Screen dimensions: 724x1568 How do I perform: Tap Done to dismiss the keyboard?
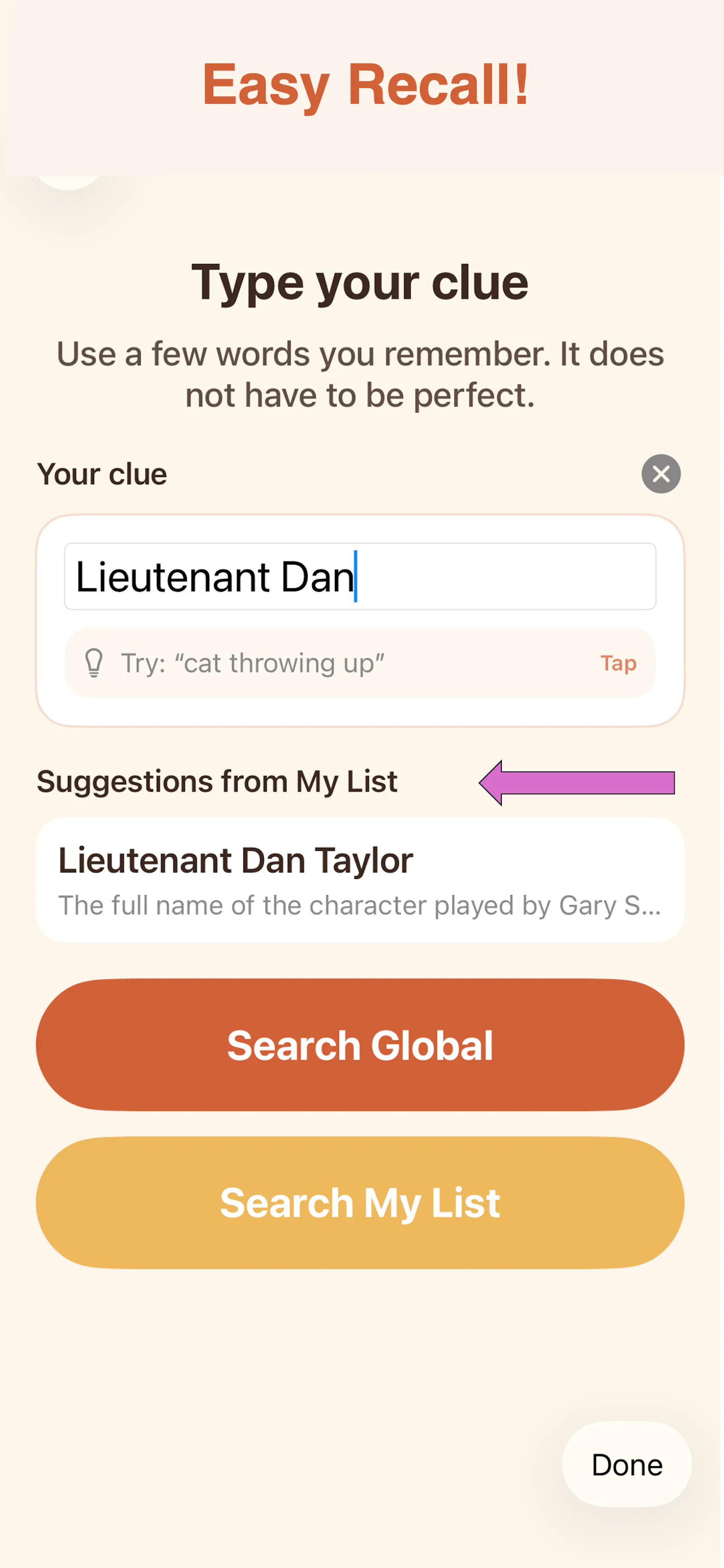point(627,1464)
